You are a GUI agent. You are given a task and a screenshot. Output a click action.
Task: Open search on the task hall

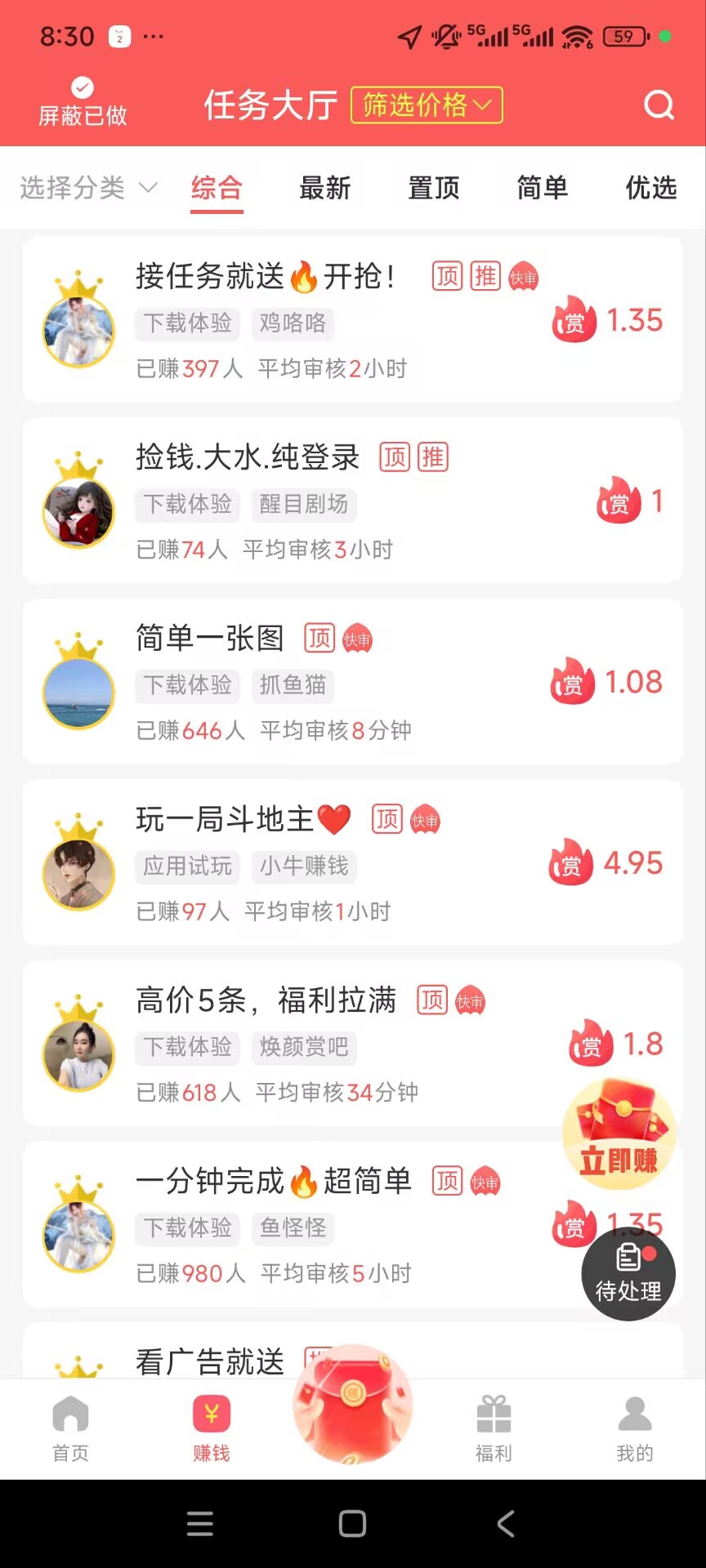tap(658, 105)
